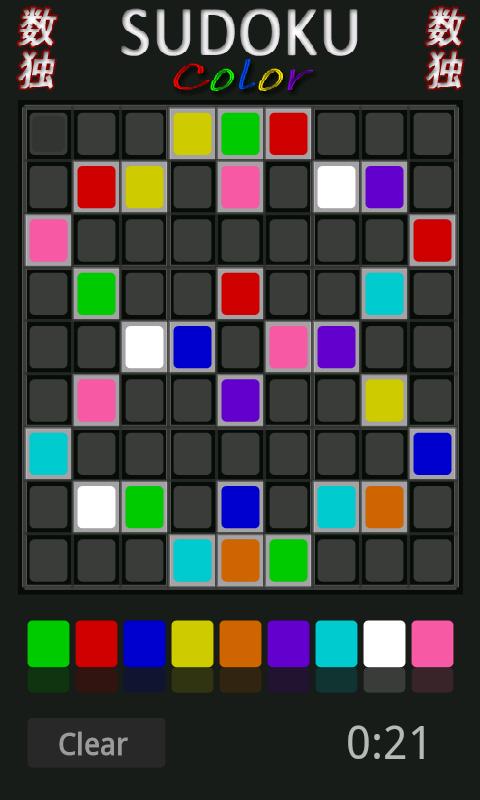This screenshot has width=480, height=800.
Task: Pick the red swatch from the palette
Action: (96, 643)
